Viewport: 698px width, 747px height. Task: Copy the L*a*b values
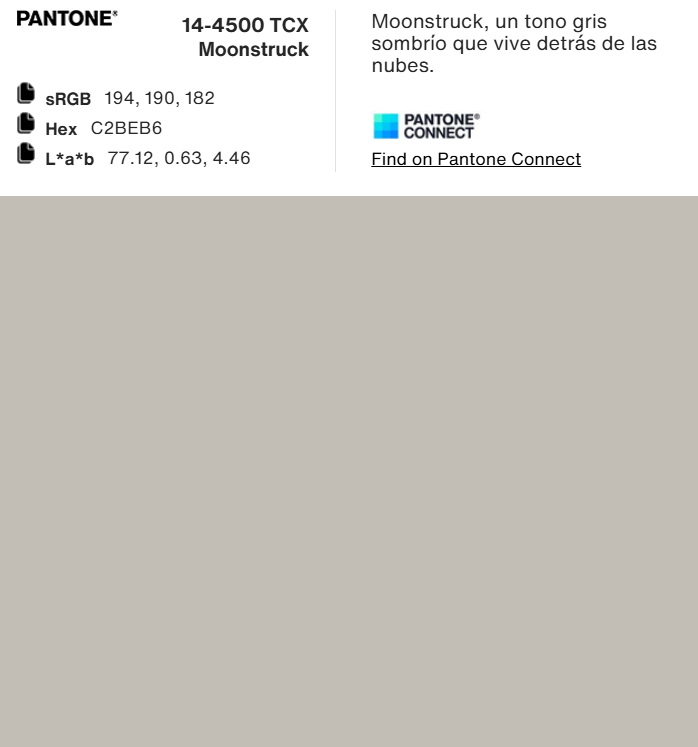point(25,155)
